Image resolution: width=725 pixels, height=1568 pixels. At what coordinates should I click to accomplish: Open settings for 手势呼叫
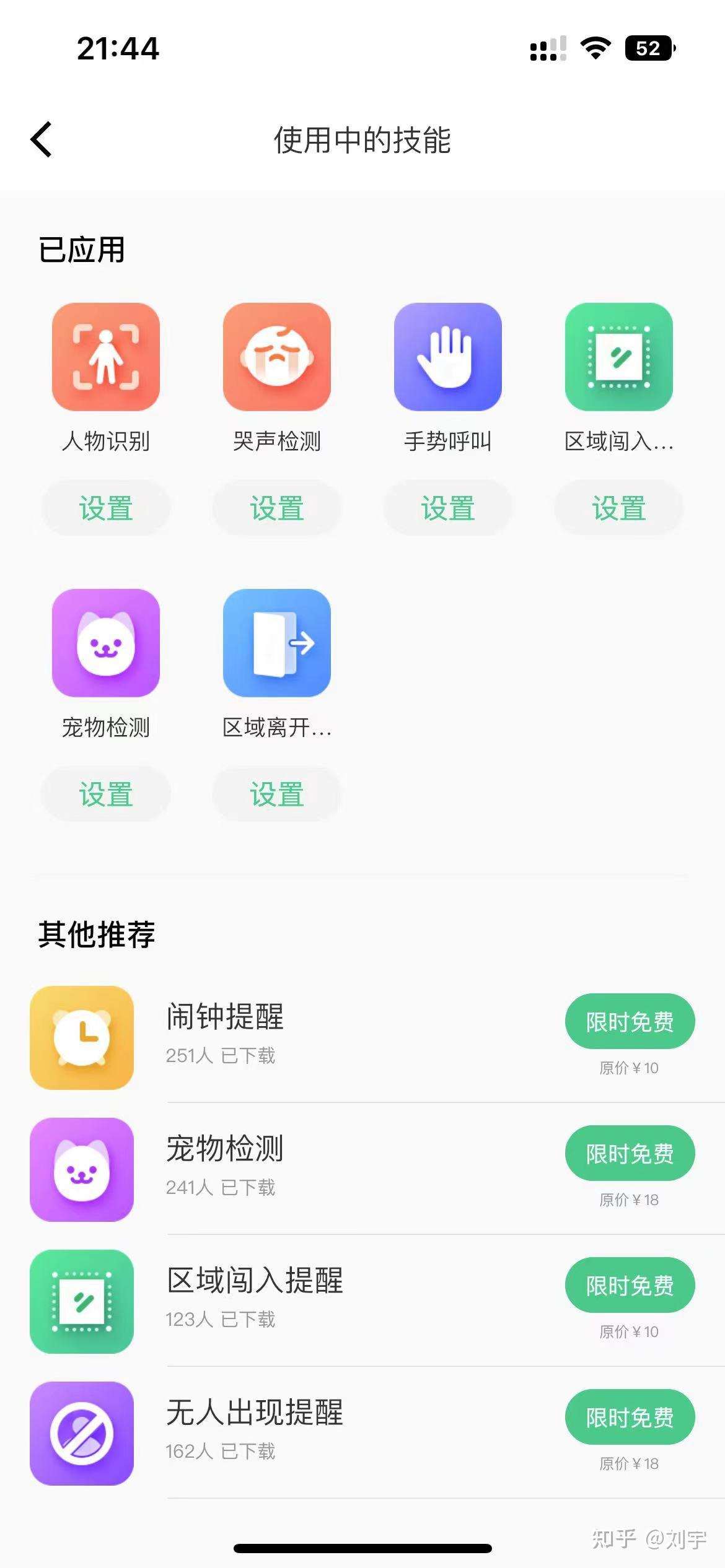pos(448,508)
